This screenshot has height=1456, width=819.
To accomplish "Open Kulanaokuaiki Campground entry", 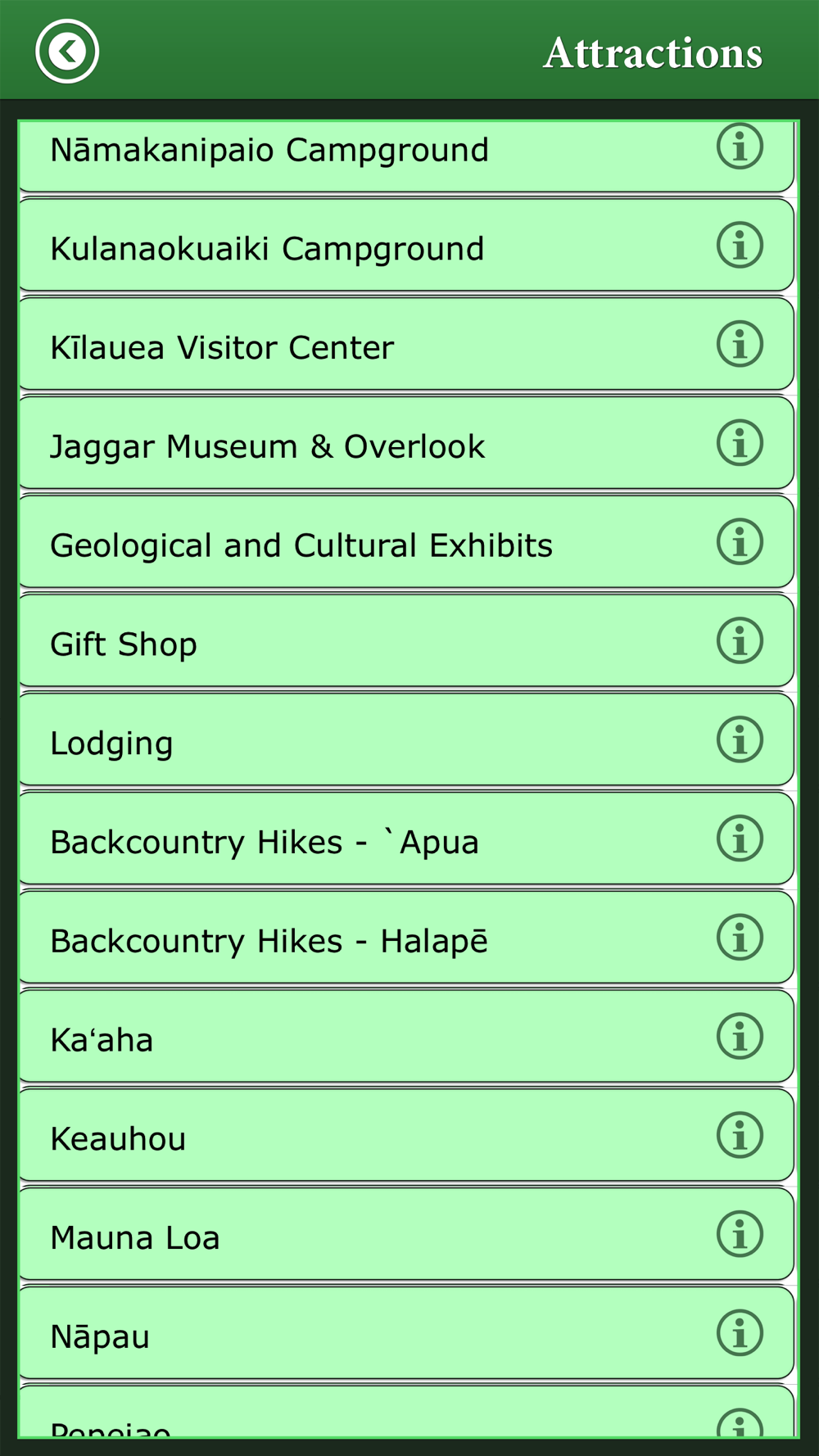I will tap(406, 245).
